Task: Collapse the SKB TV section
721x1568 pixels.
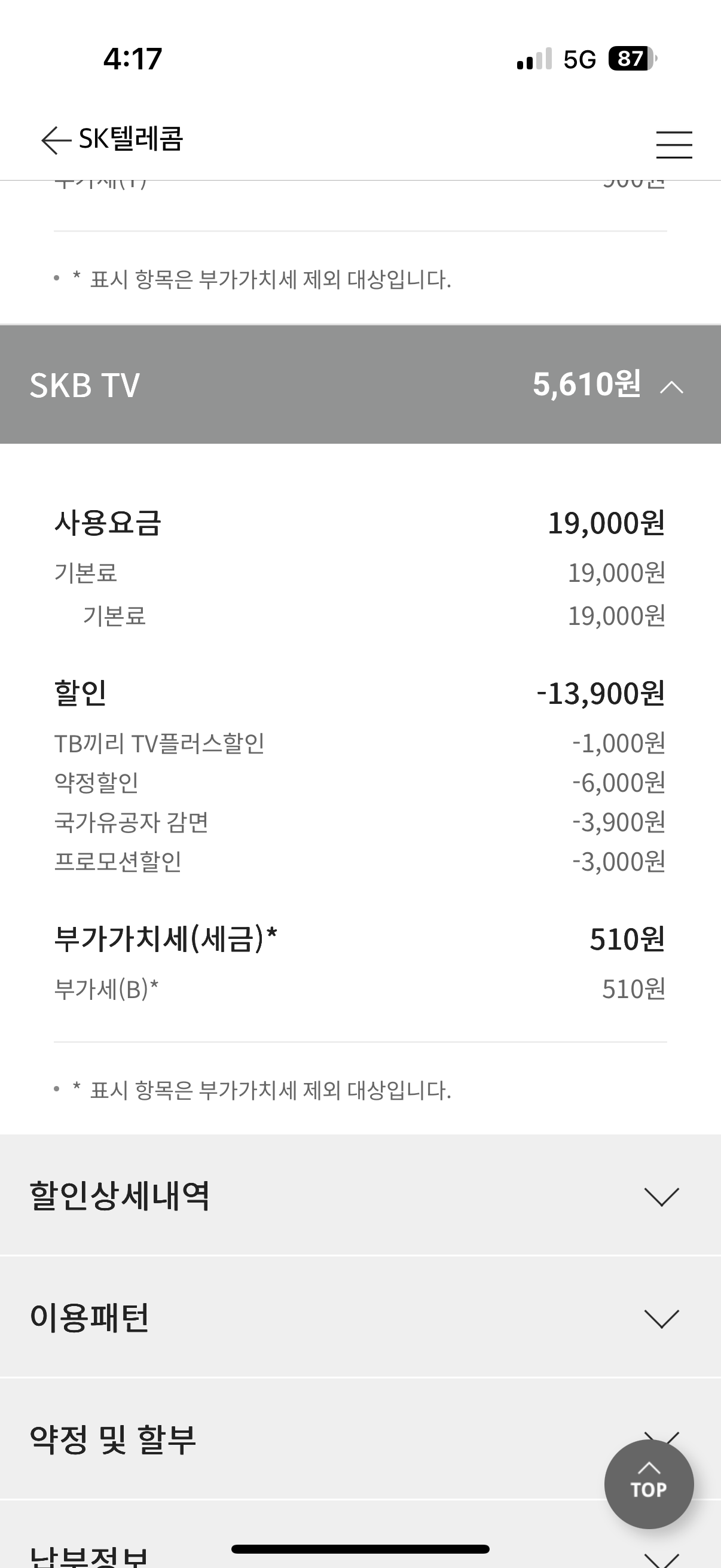Action: pyautogui.click(x=360, y=385)
